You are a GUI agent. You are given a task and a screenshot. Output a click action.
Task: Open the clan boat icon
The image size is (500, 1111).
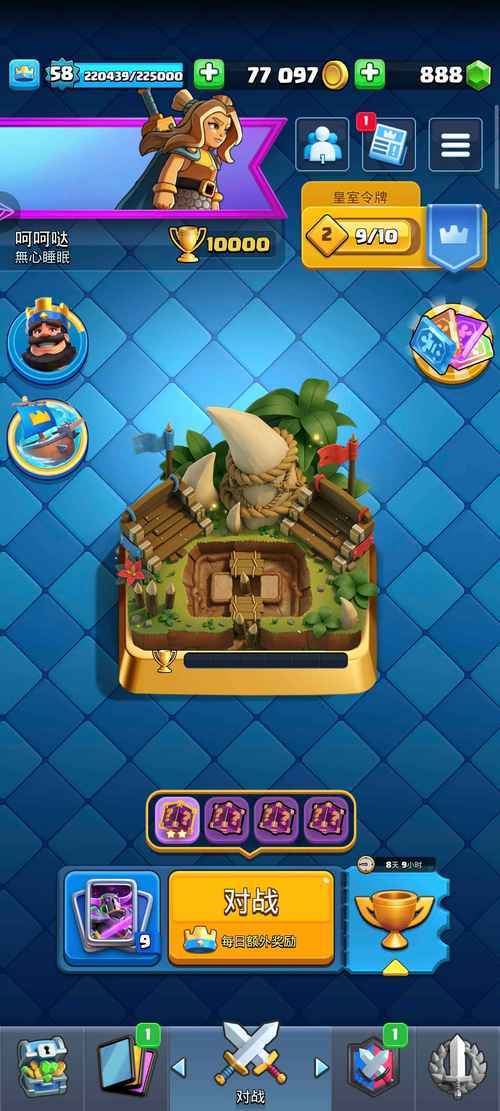(x=47, y=437)
